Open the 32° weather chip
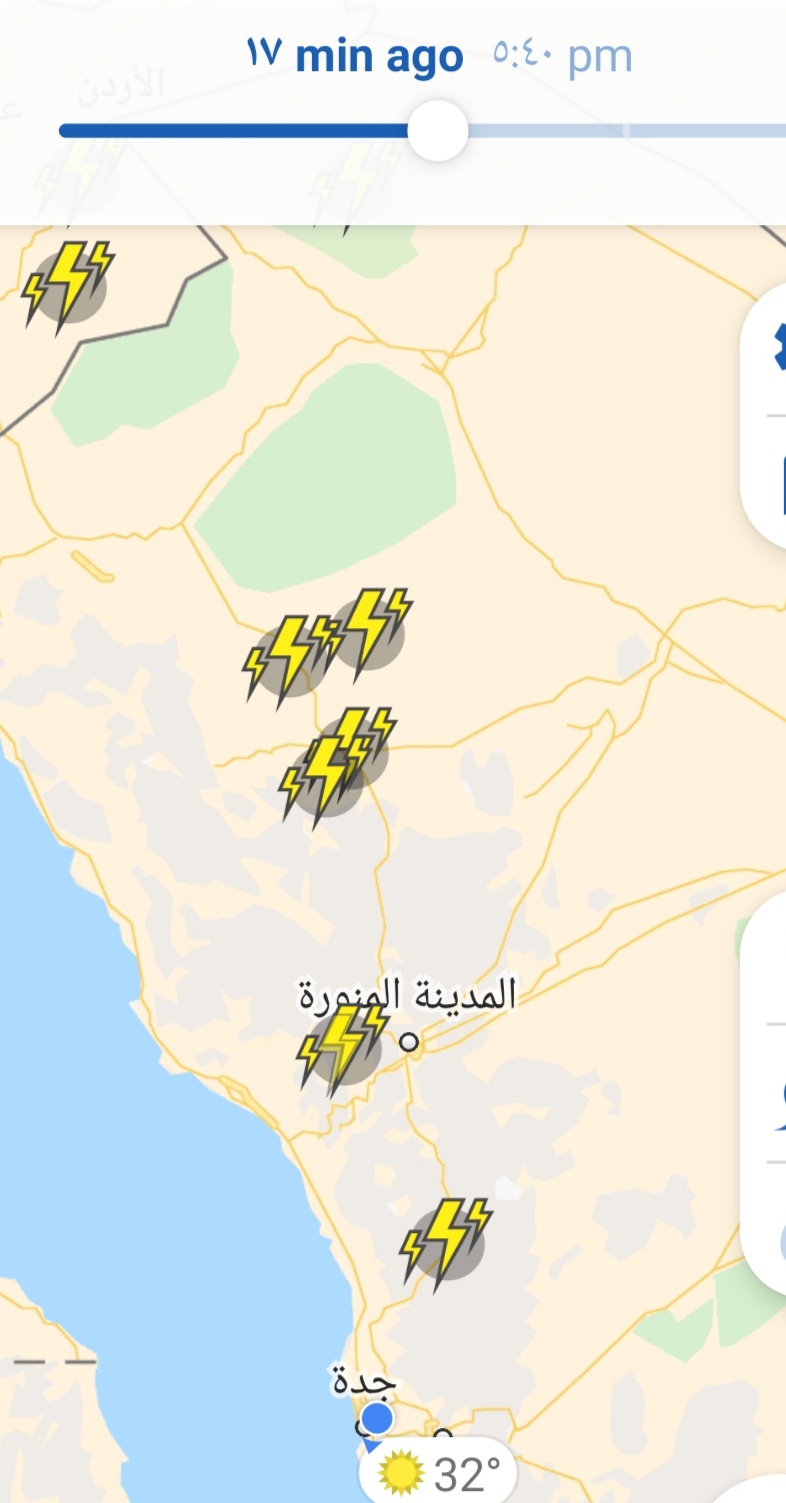 coord(438,1473)
